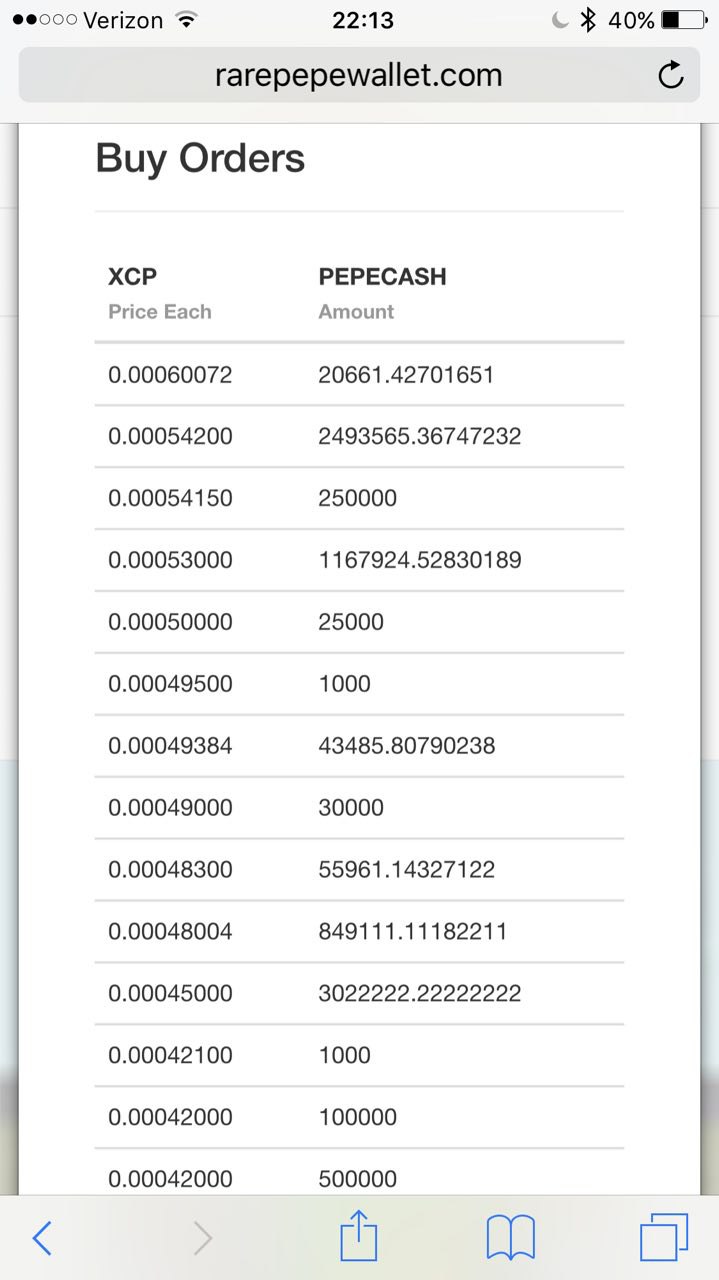Reload the current page
Screen dimensions: 719x1280
coord(671,75)
